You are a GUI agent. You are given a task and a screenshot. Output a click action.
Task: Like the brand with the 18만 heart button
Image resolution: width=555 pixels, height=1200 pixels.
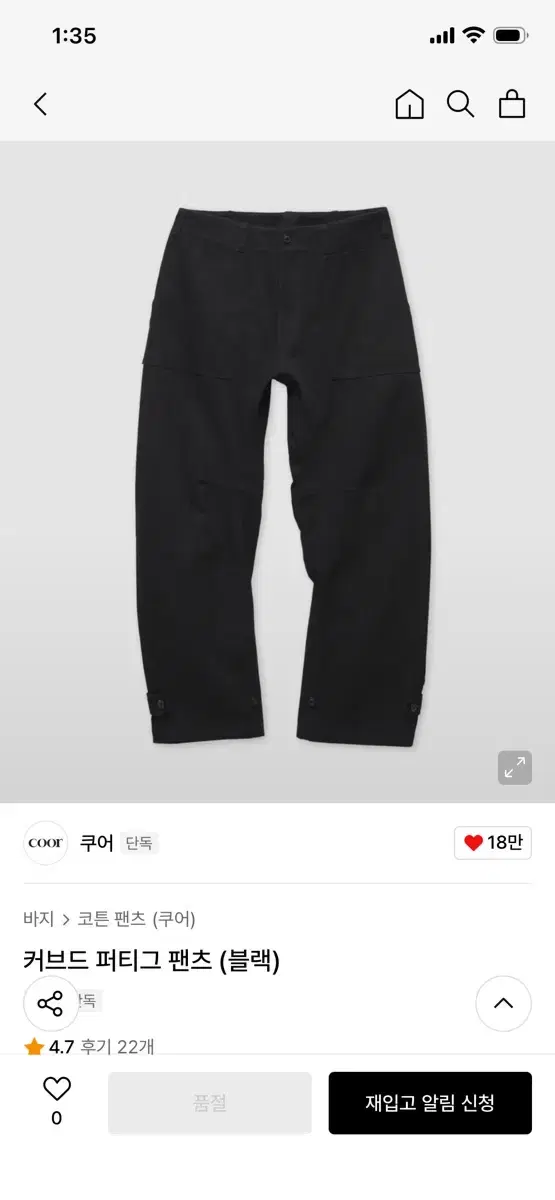coord(493,843)
